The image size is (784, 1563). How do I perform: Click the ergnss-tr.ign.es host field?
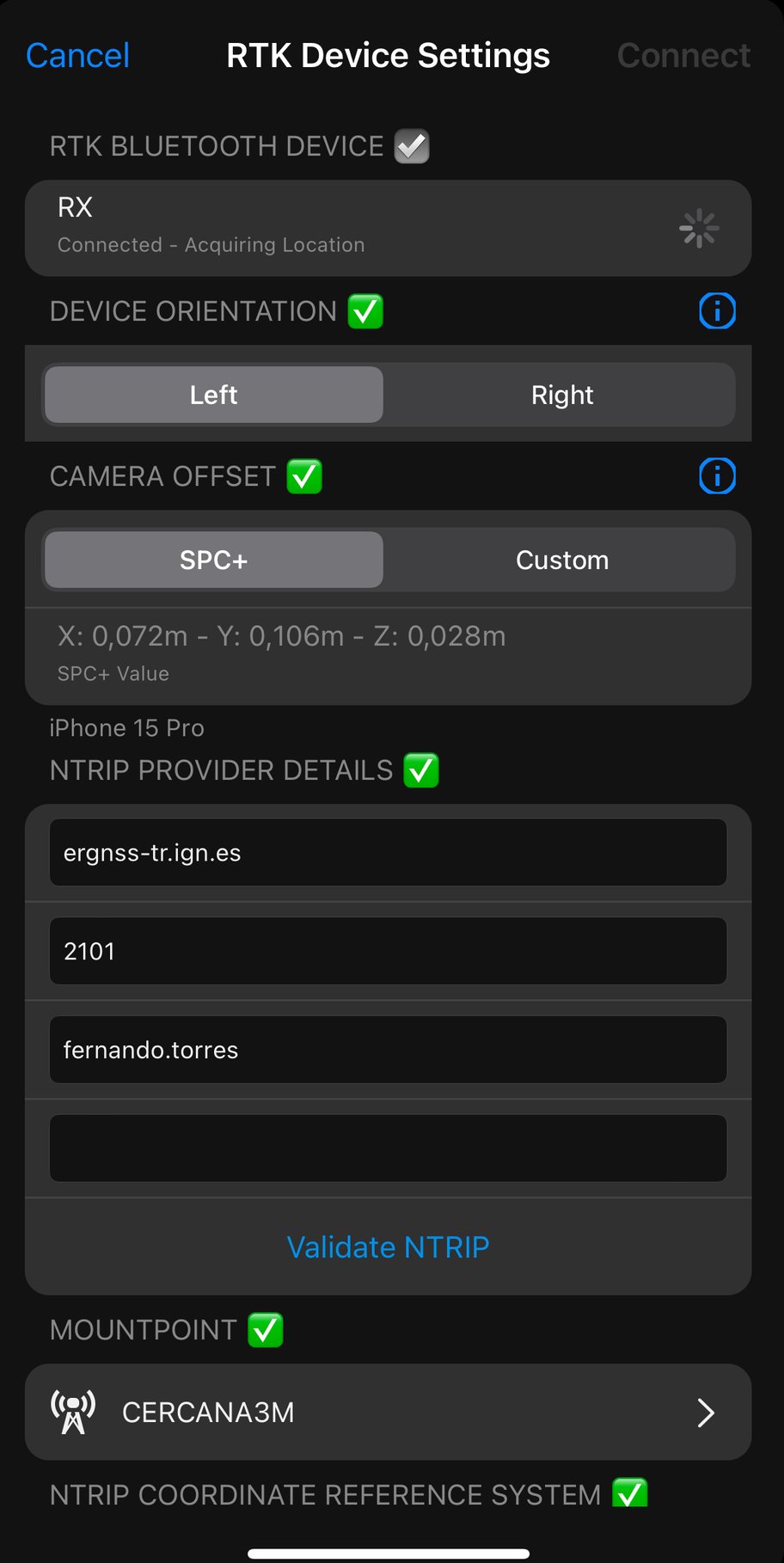coord(388,852)
